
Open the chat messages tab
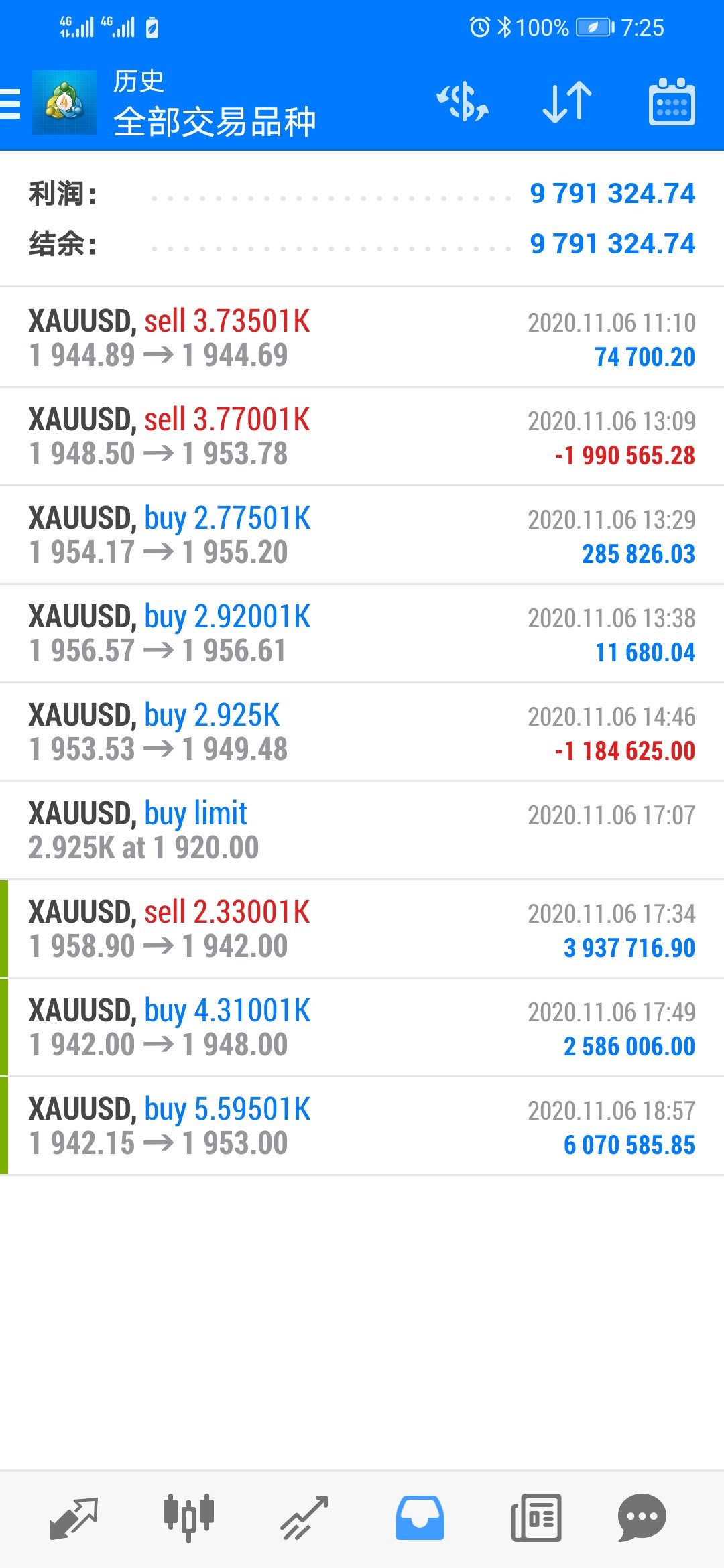[x=642, y=1518]
